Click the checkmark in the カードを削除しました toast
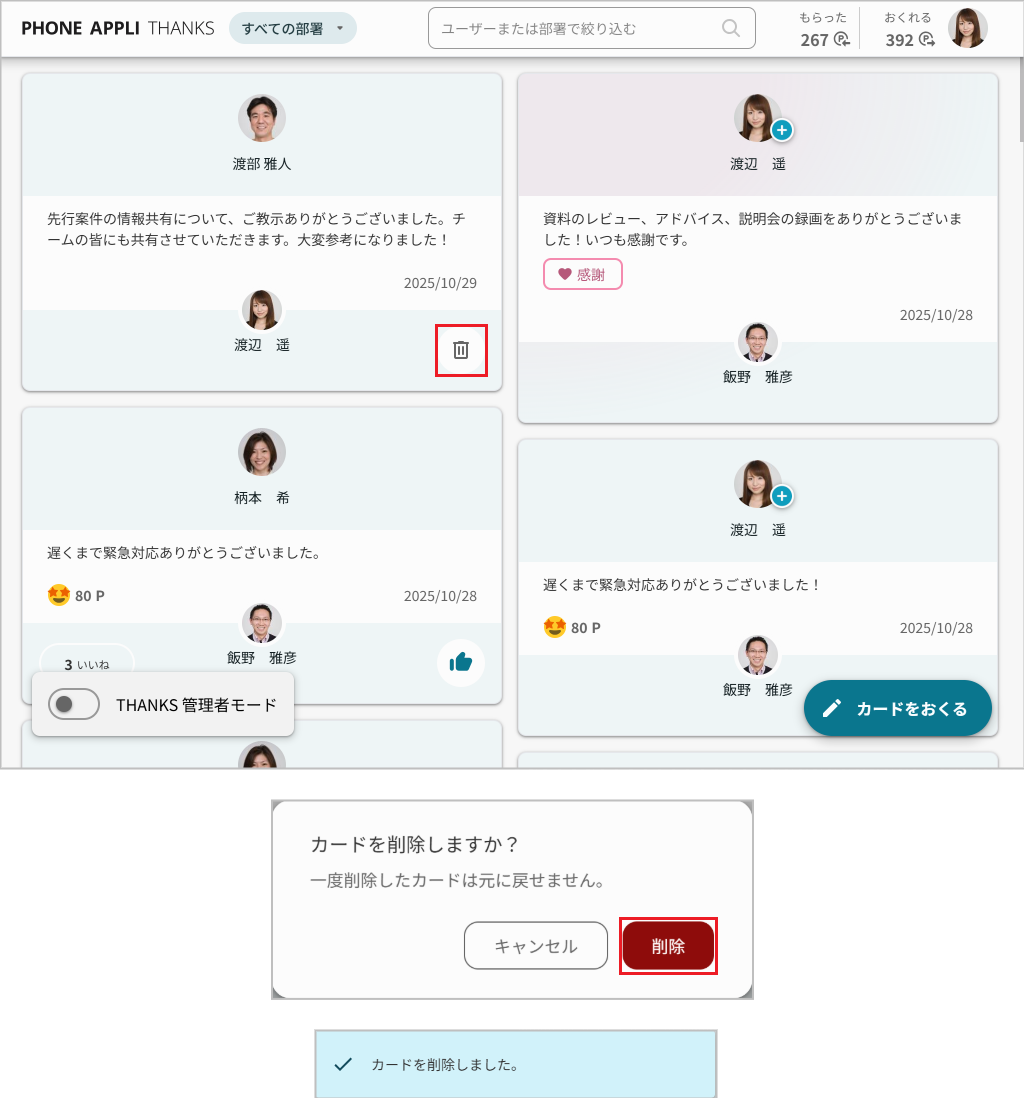 pos(345,1066)
